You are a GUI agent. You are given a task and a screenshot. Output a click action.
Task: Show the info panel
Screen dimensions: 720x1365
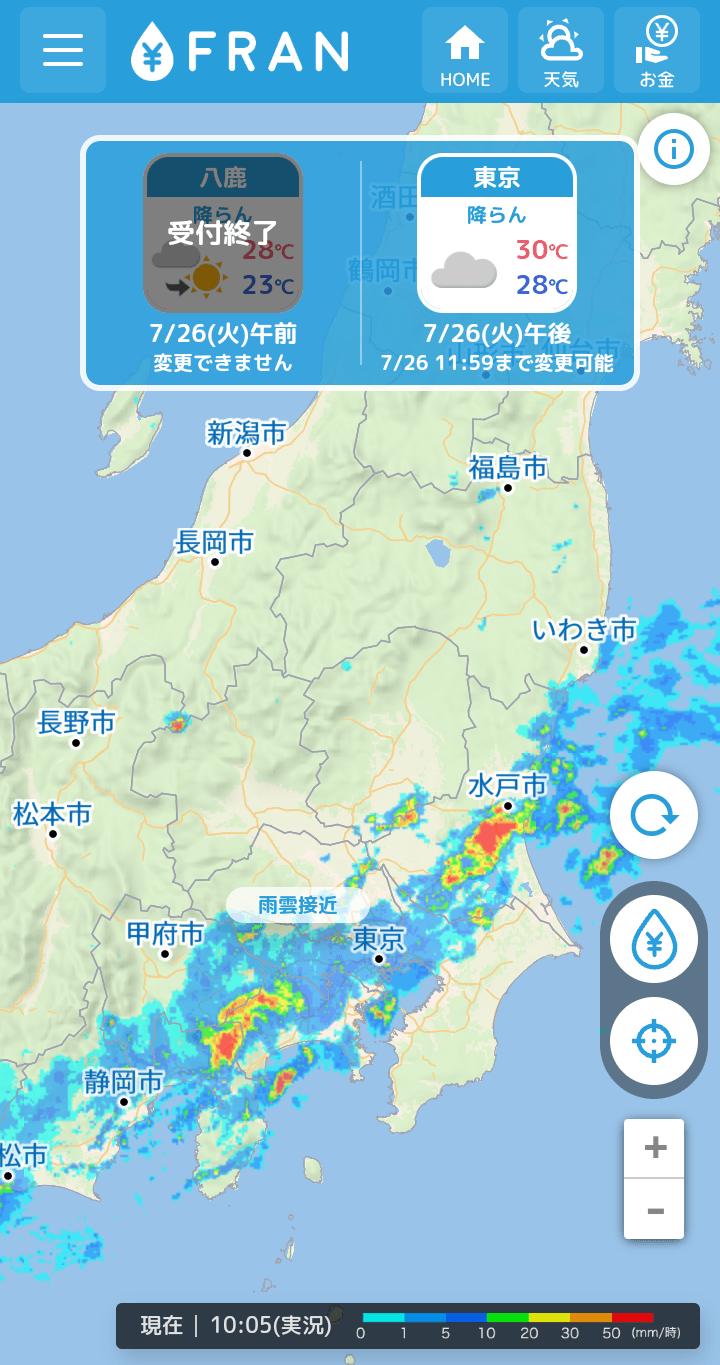pyautogui.click(x=673, y=150)
